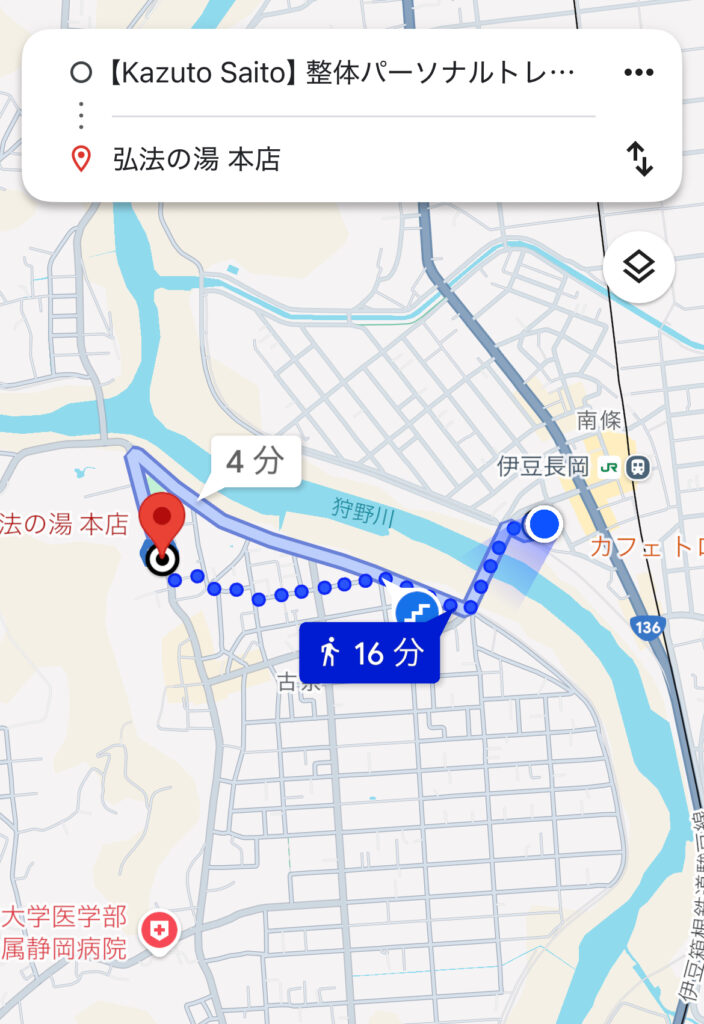
Task: Swap start and destination points
Action: click(639, 159)
